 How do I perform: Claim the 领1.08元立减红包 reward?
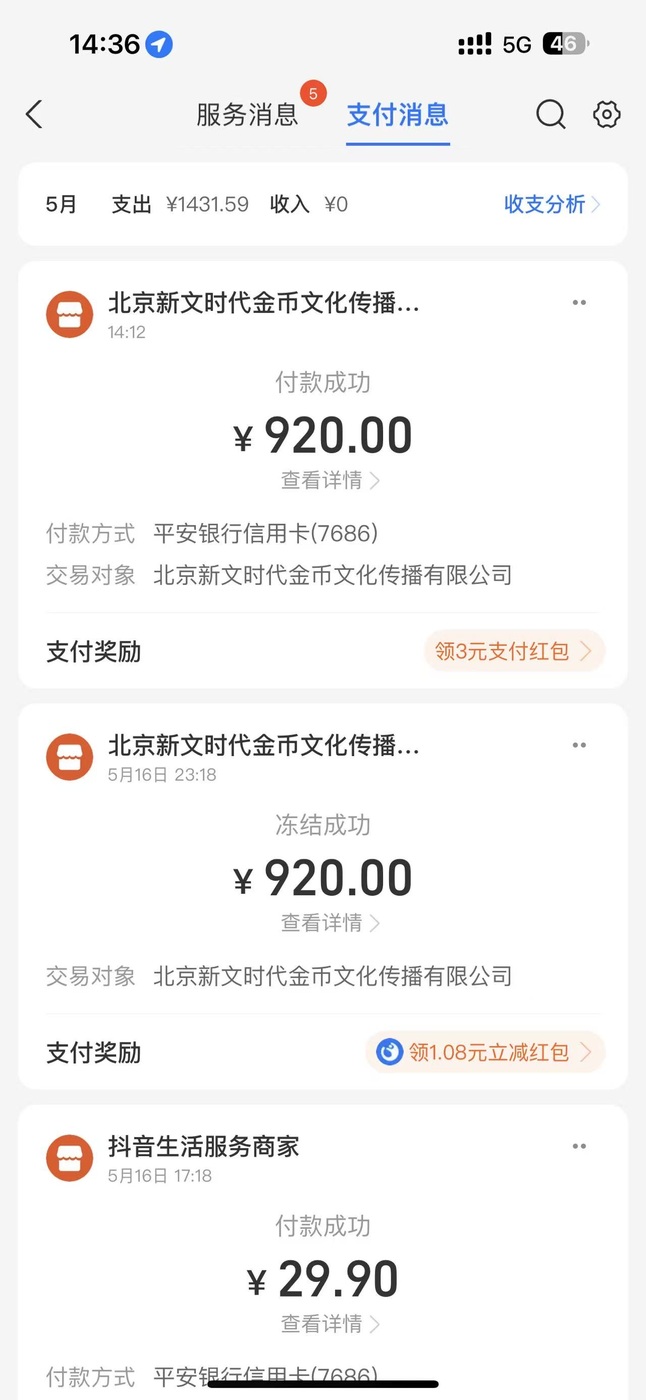click(x=485, y=1052)
